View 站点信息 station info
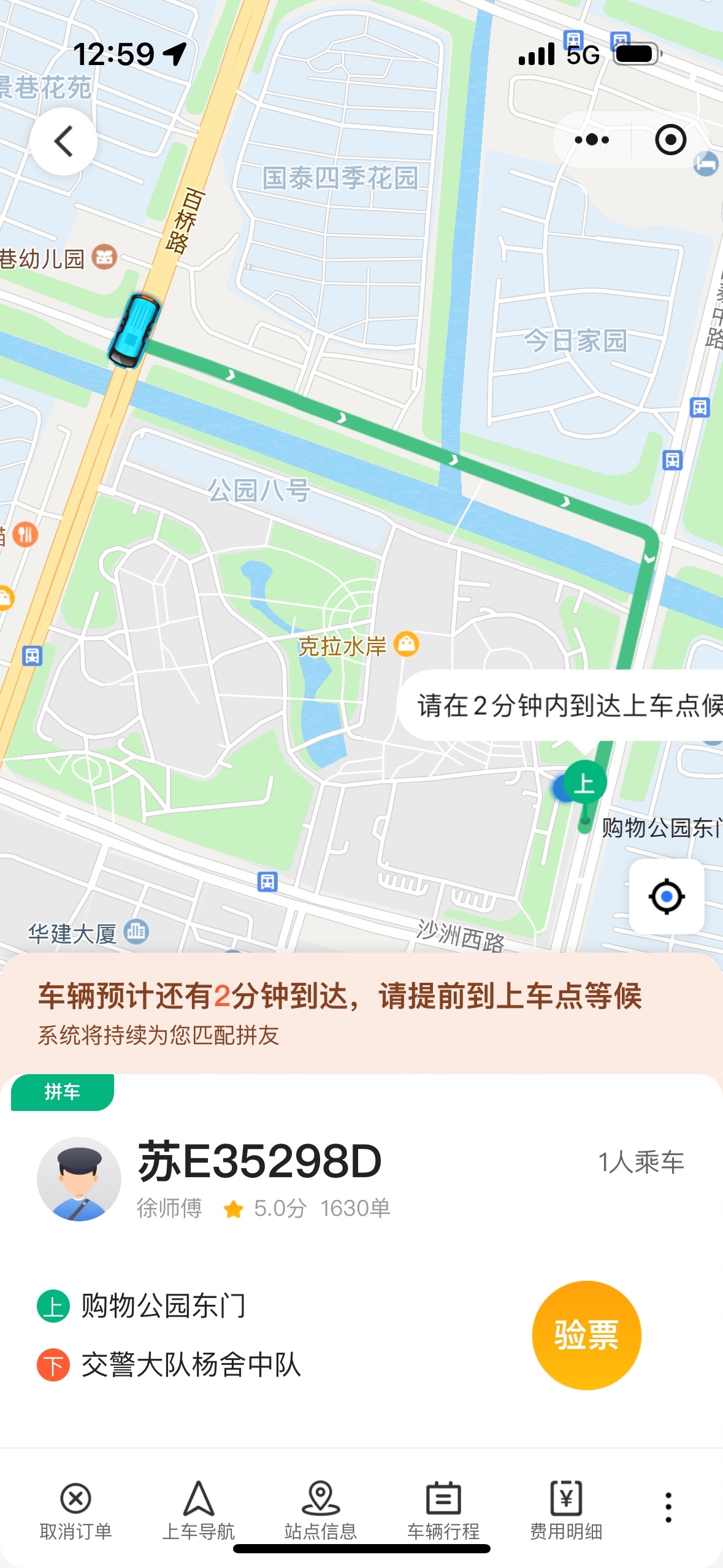Image resolution: width=723 pixels, height=1568 pixels. coord(320,1510)
